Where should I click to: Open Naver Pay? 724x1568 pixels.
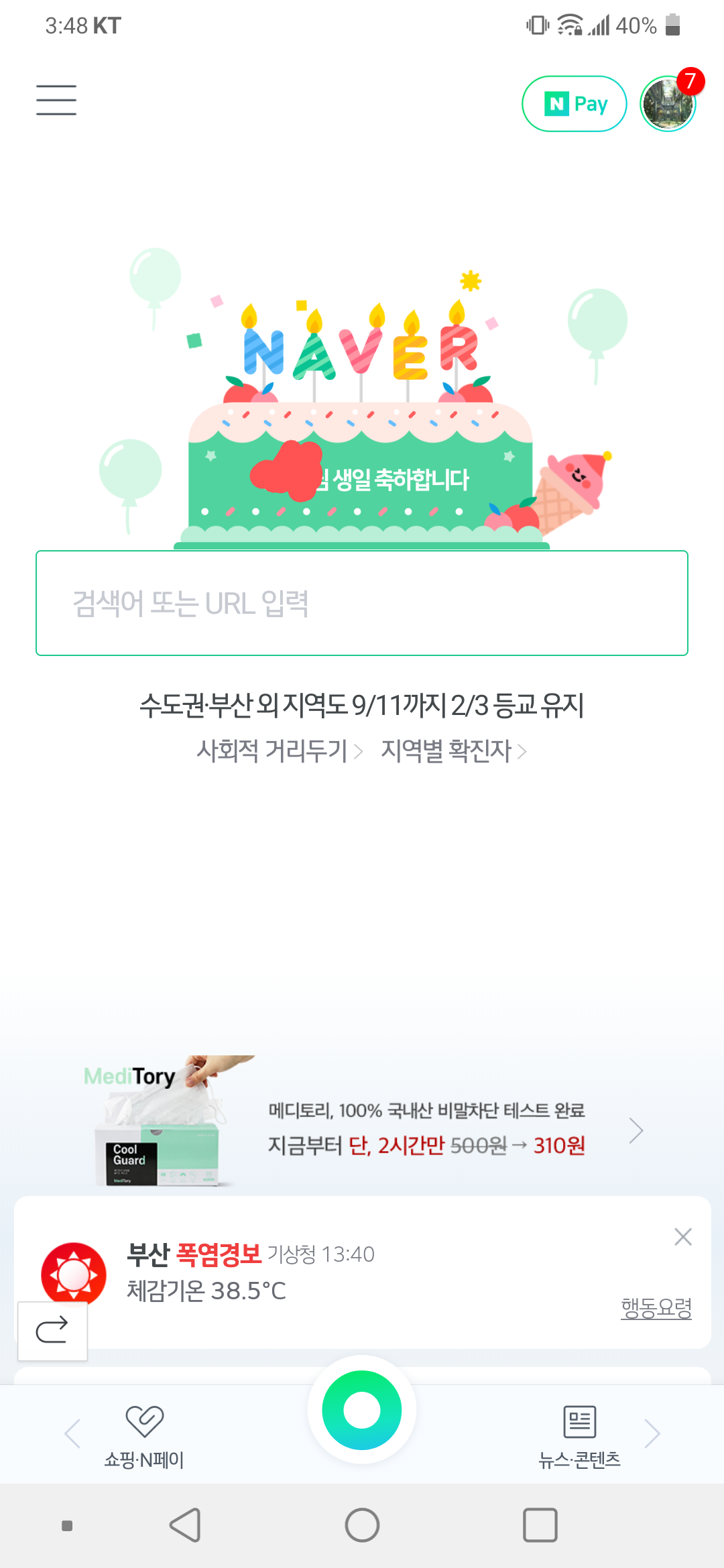coord(575,104)
